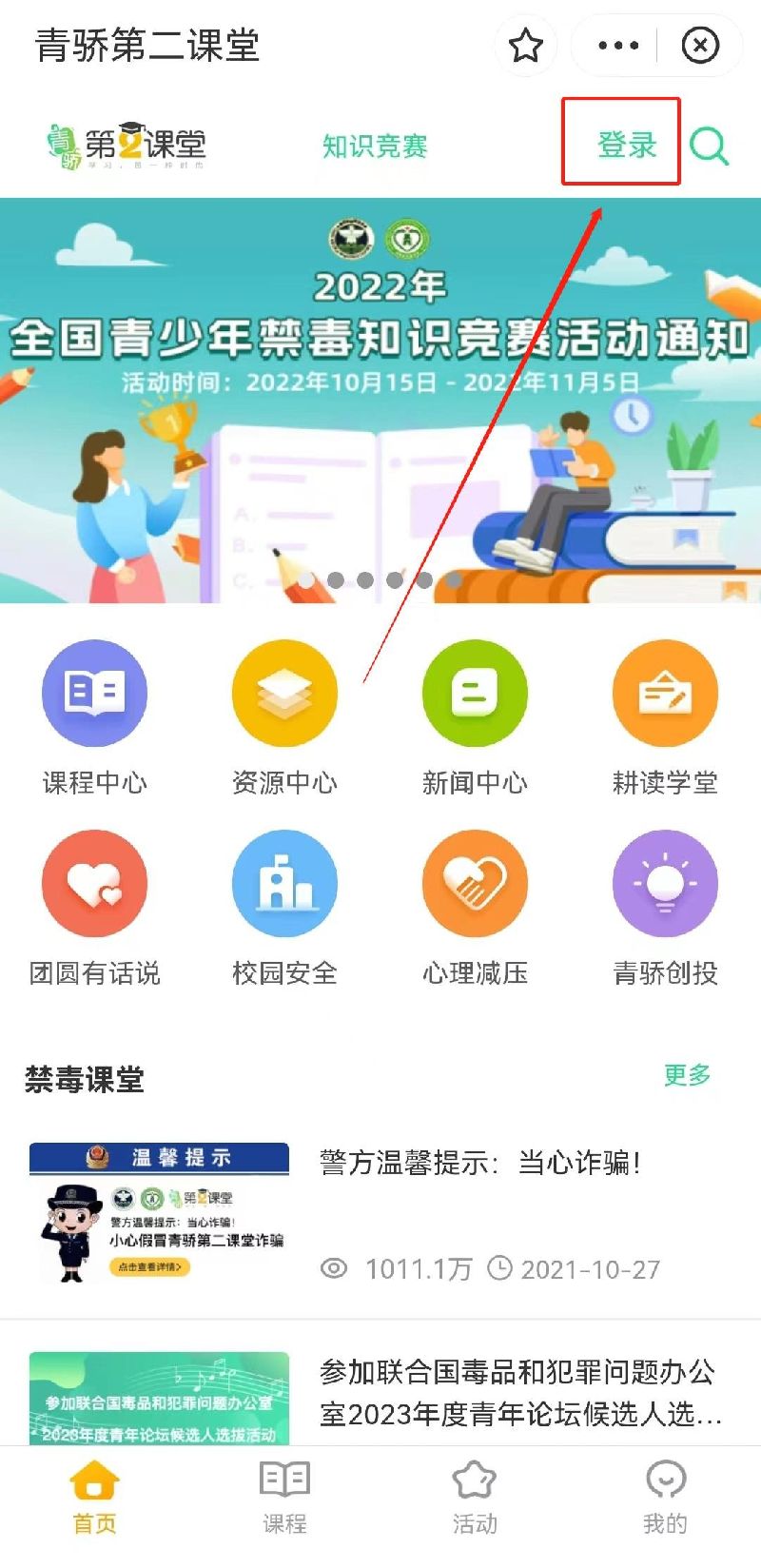This screenshot has height=1568, width=761.
Task: Tap 登录 to sign in
Action: point(626,145)
